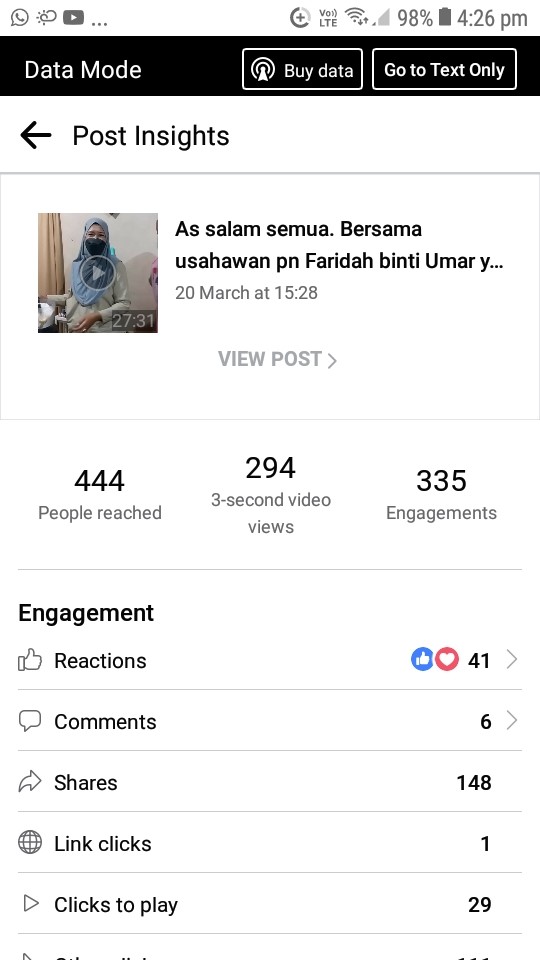Tap the Buy data button
Screen dimensions: 540x960
302,70
